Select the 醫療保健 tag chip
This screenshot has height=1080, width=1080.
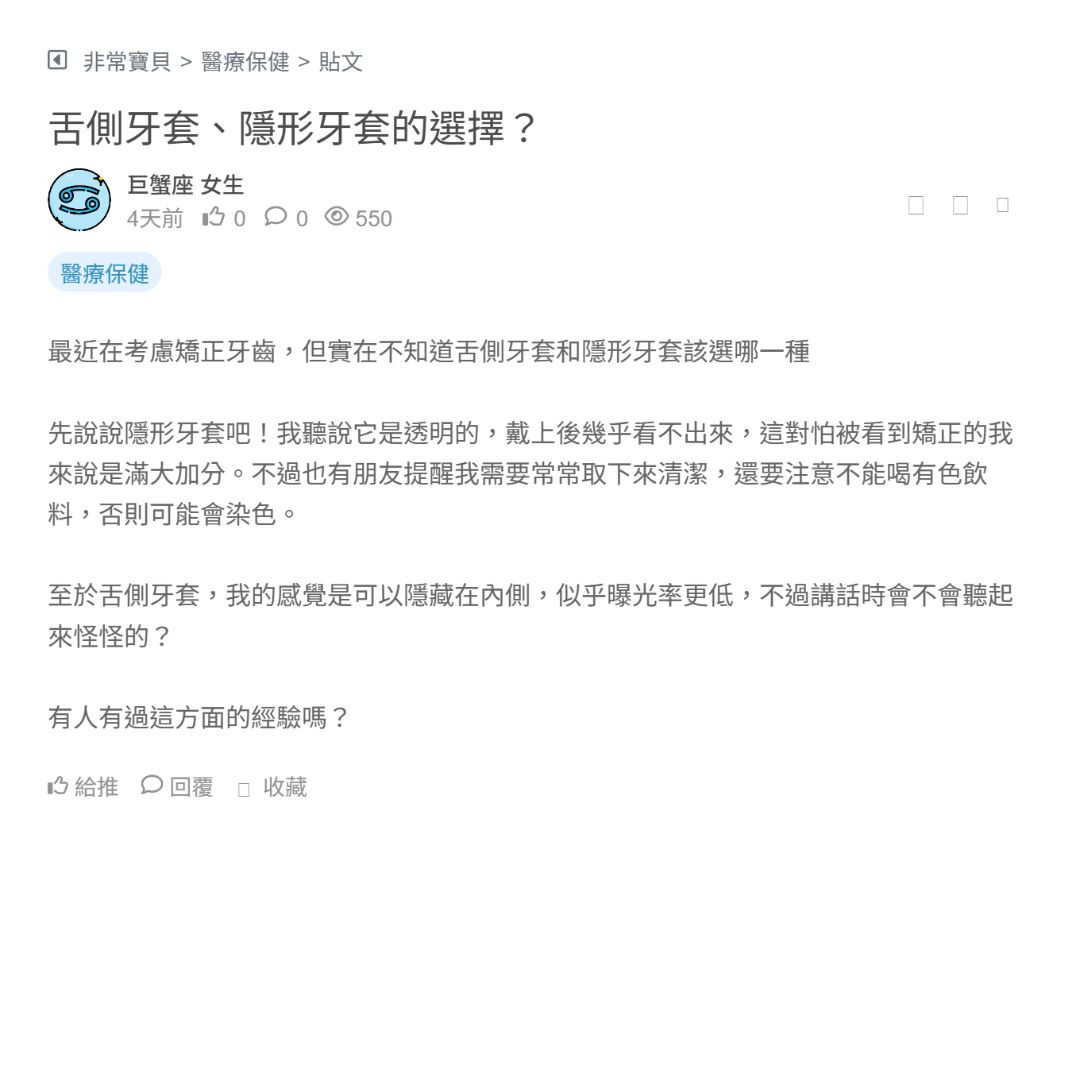click(105, 273)
